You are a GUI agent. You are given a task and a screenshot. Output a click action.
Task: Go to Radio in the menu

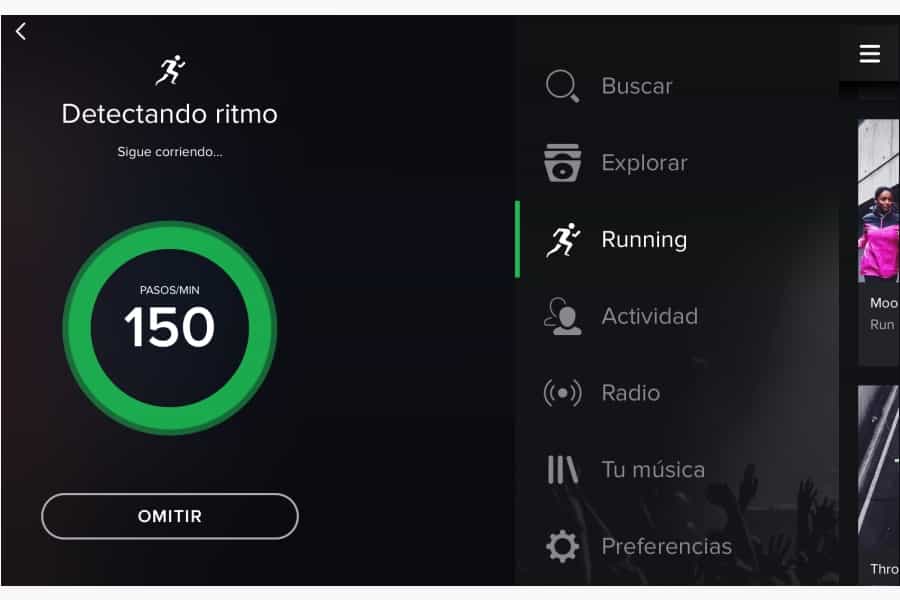click(x=629, y=393)
